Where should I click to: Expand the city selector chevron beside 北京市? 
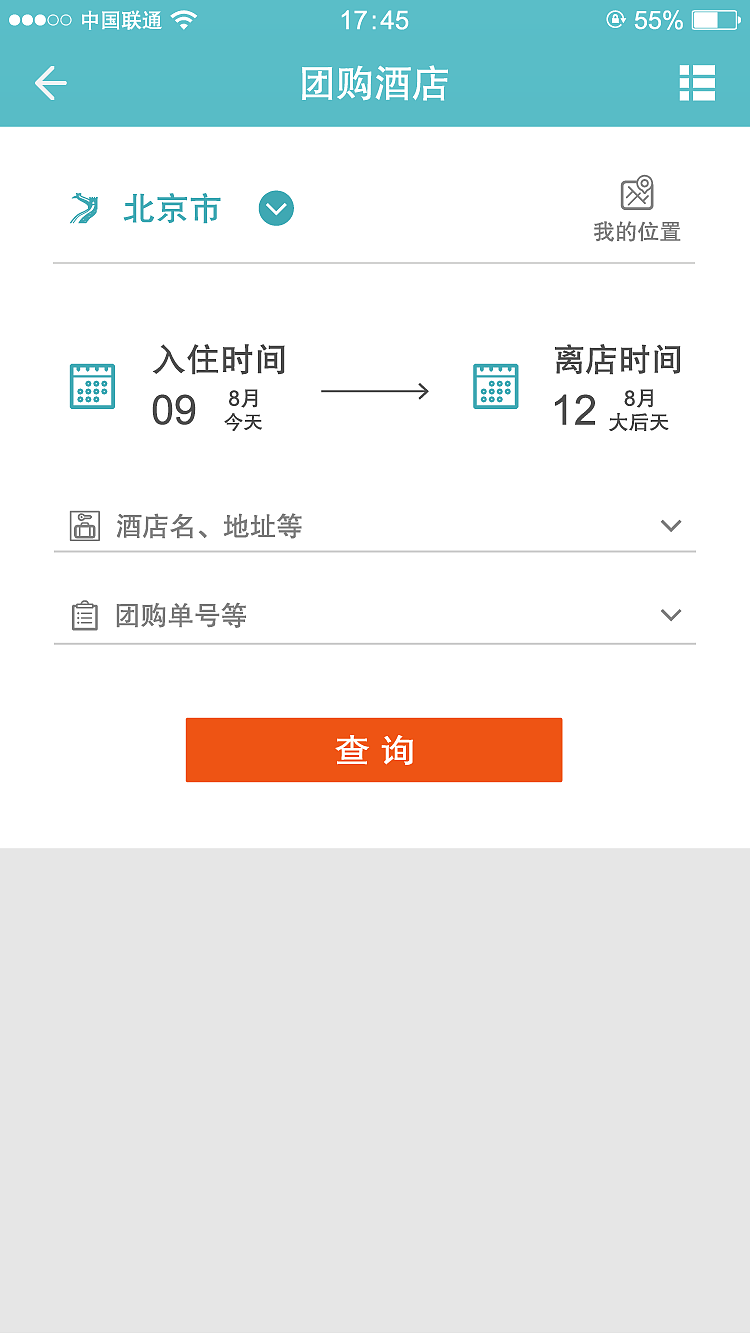pos(276,208)
